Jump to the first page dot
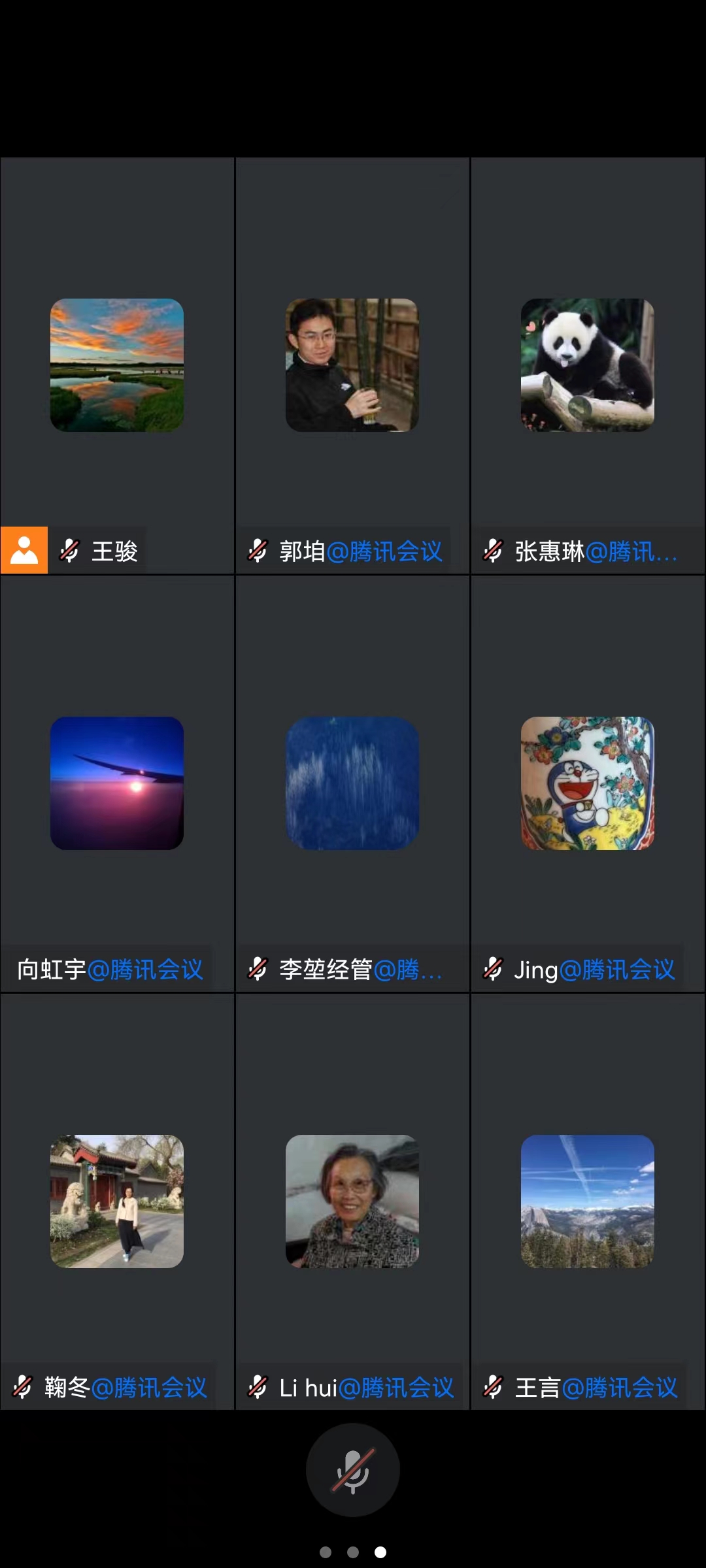 click(326, 1552)
